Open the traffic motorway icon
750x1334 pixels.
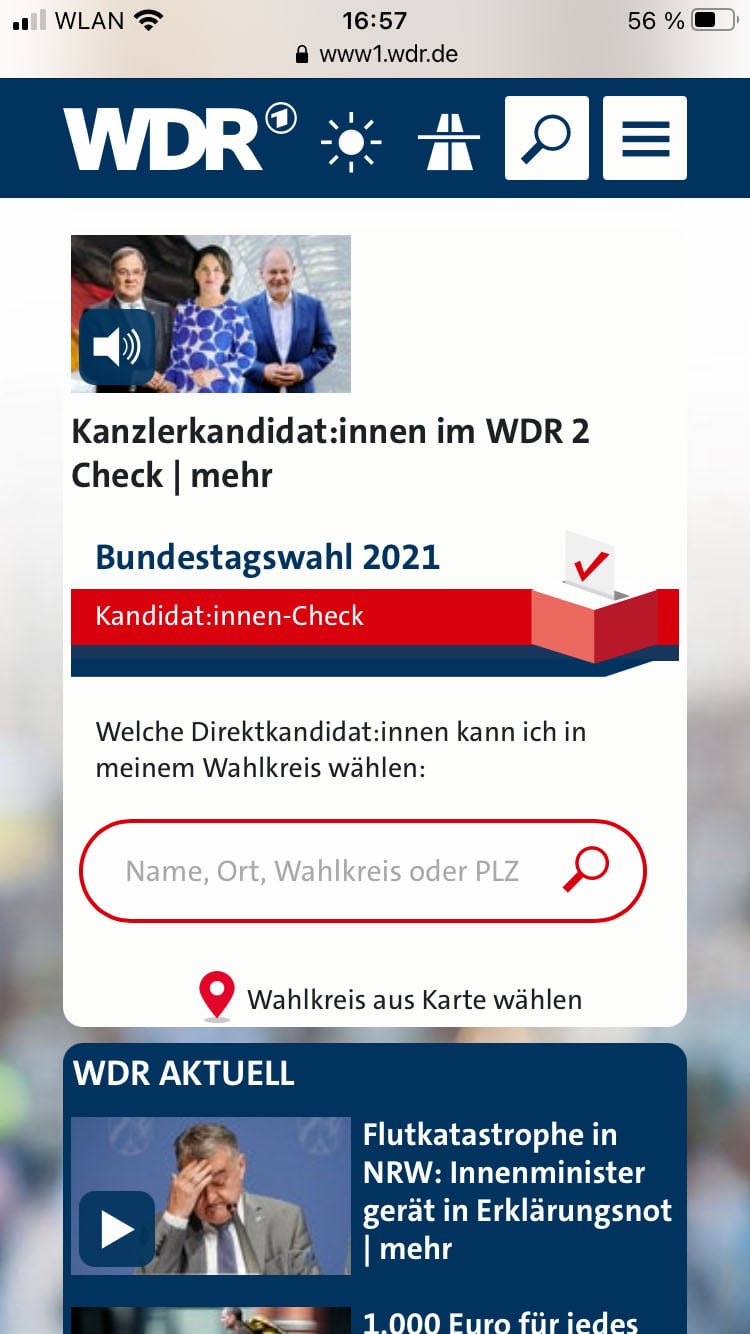pyautogui.click(x=448, y=139)
